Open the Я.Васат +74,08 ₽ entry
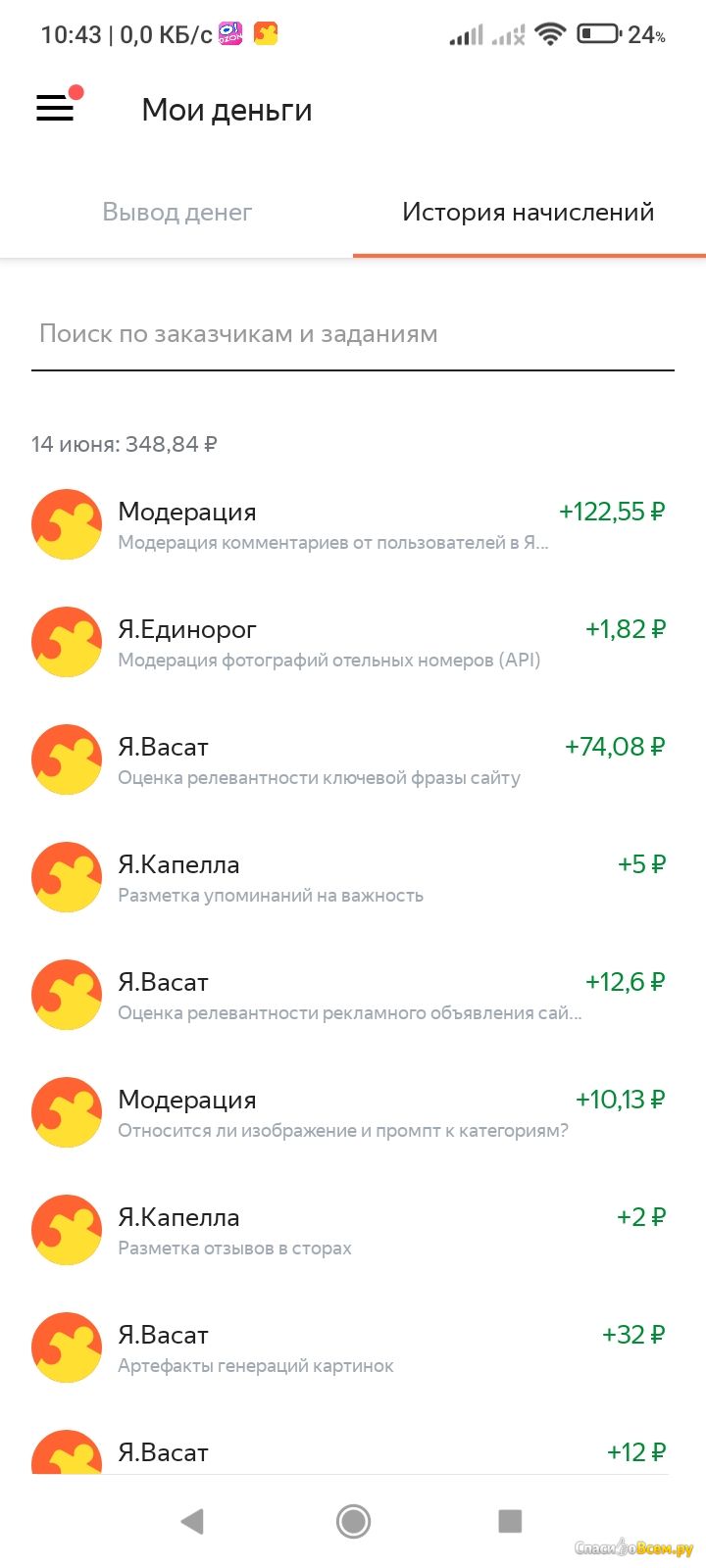The image size is (706, 1568). [x=353, y=760]
